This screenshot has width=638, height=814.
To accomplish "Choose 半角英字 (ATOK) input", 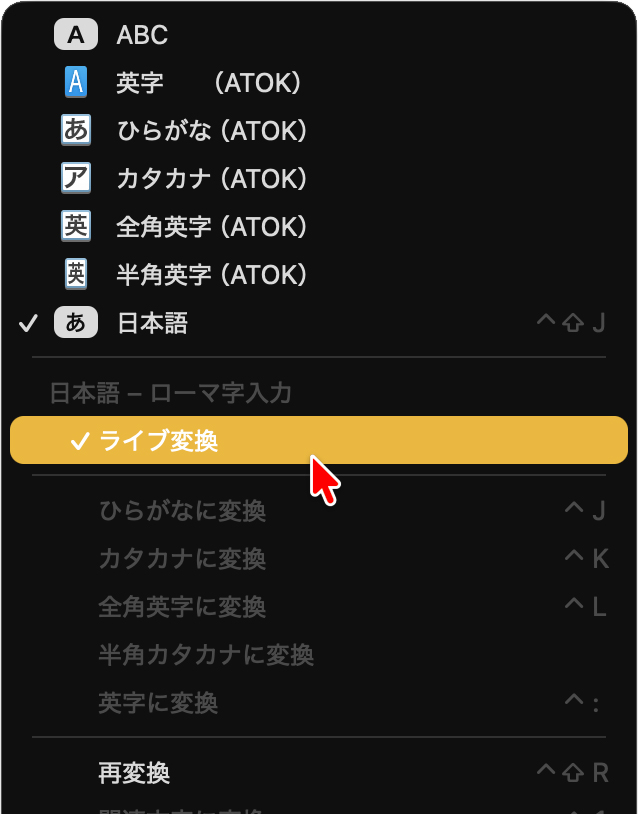I will 211,274.
